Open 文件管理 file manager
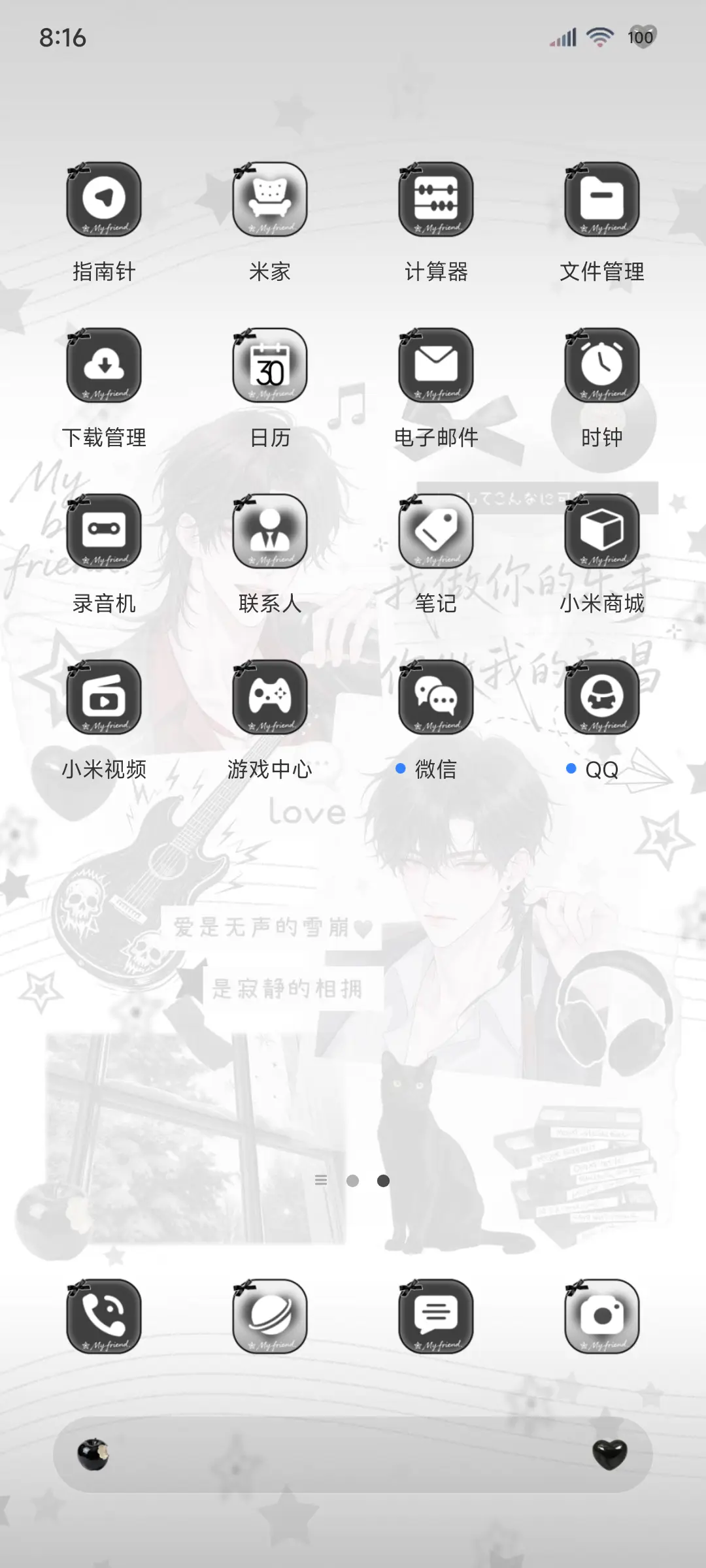 tap(602, 200)
